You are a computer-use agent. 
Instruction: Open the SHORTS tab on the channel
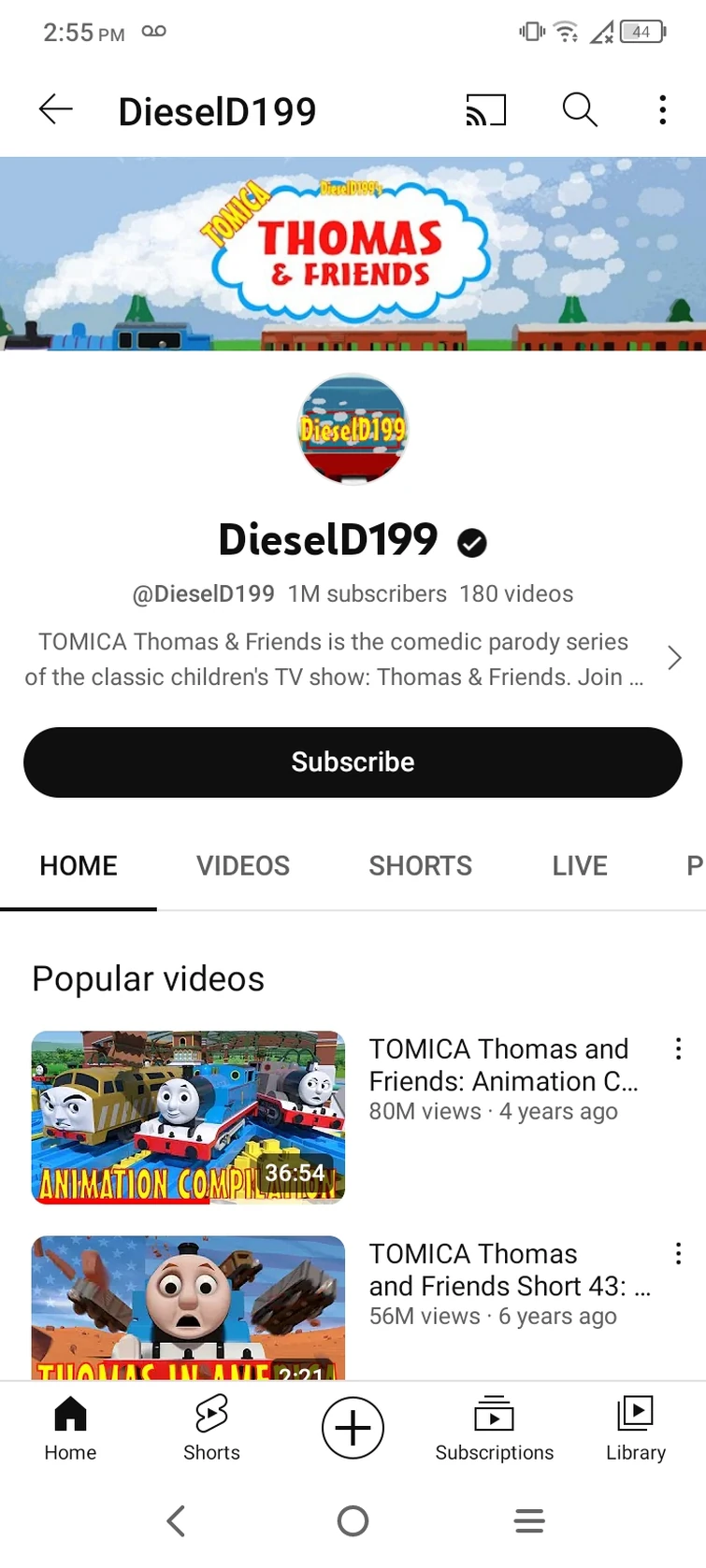pyautogui.click(x=420, y=865)
